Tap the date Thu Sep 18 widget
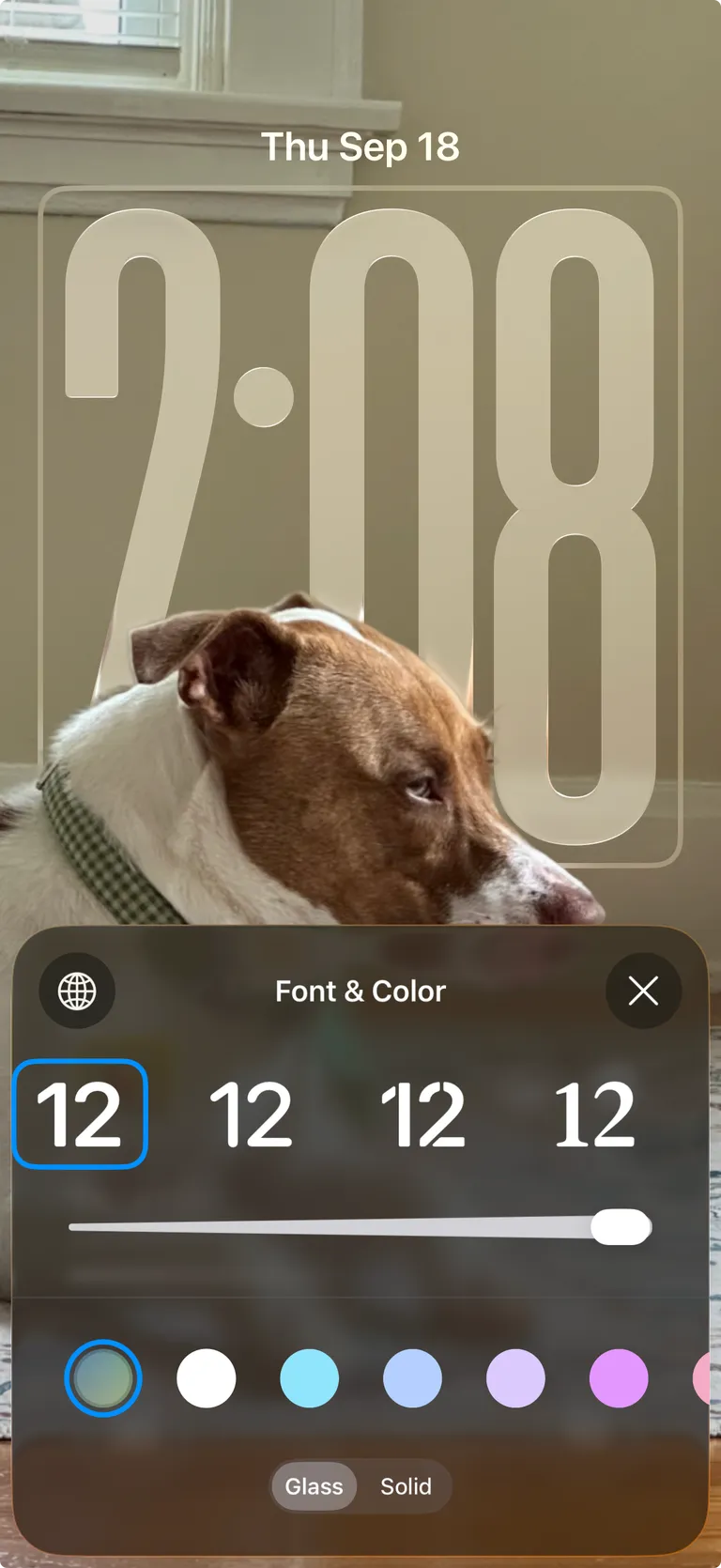The width and height of the screenshot is (721, 1568). coord(360,147)
